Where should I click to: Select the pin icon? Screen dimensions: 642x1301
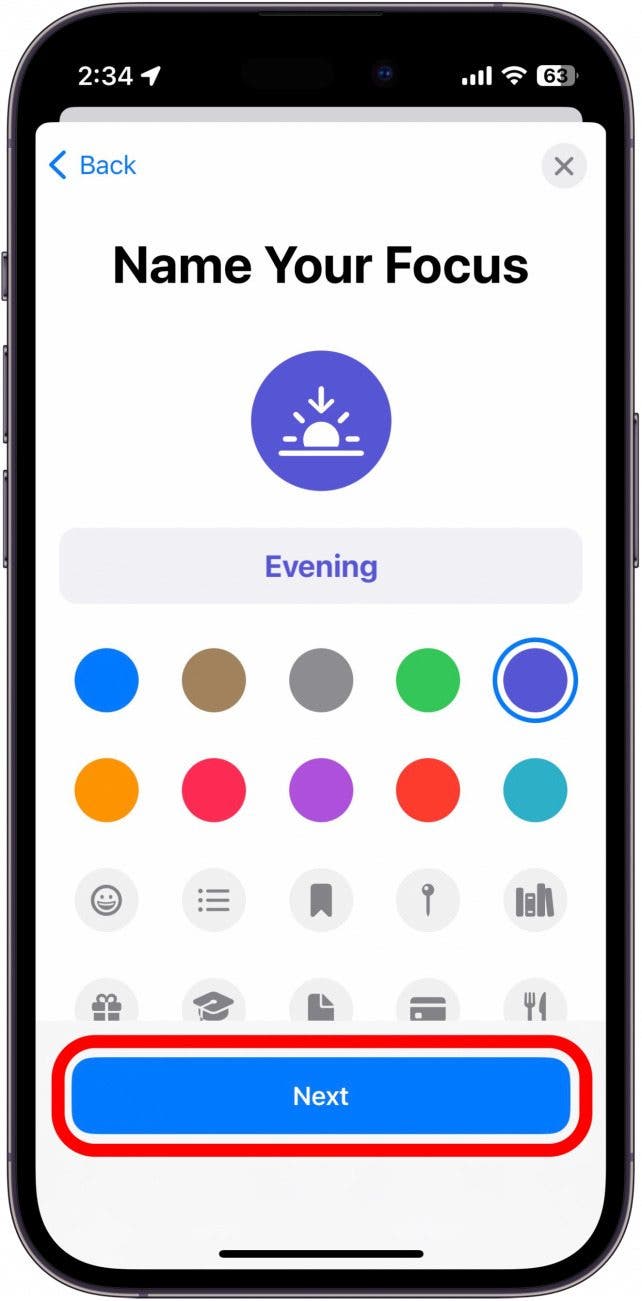point(428,900)
